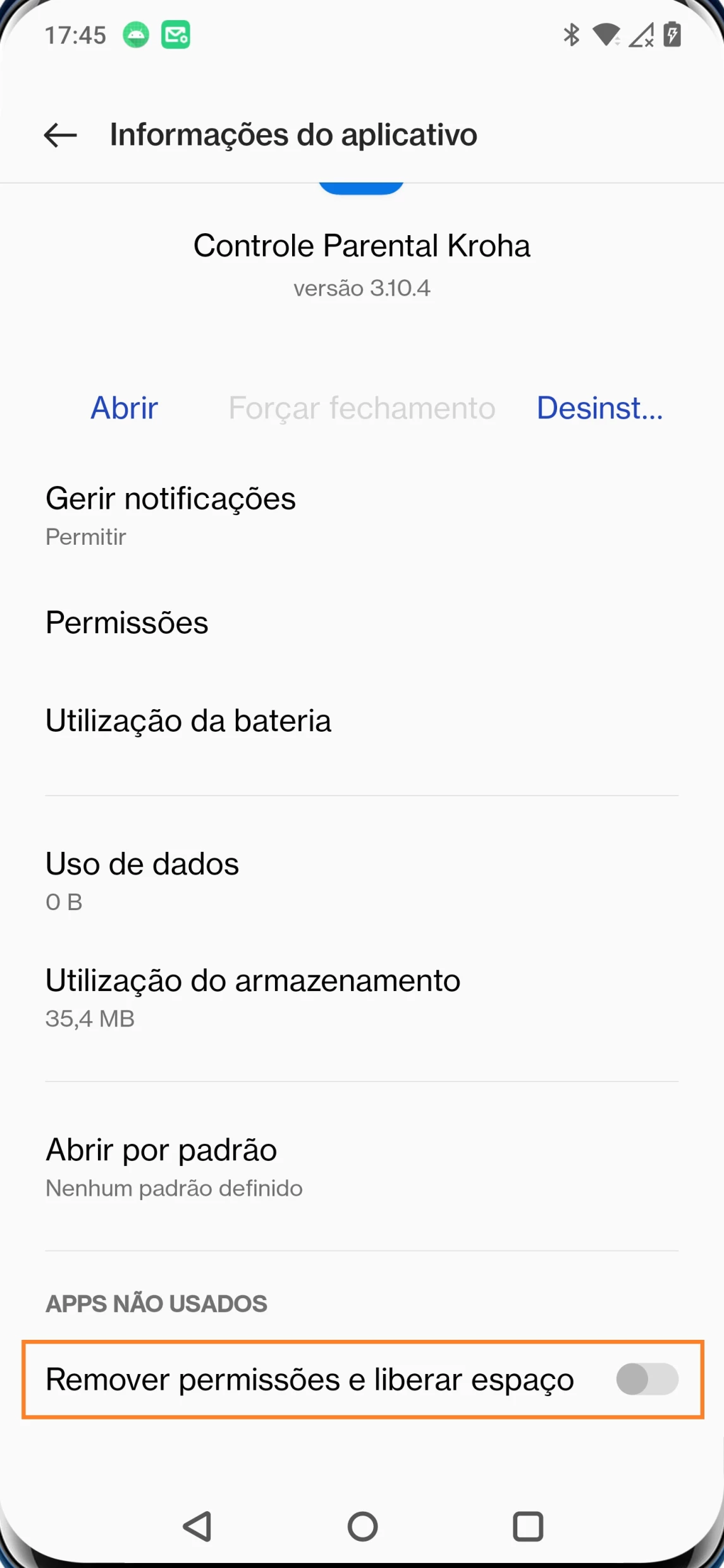Go back from Informações do aplicativo

click(x=61, y=135)
